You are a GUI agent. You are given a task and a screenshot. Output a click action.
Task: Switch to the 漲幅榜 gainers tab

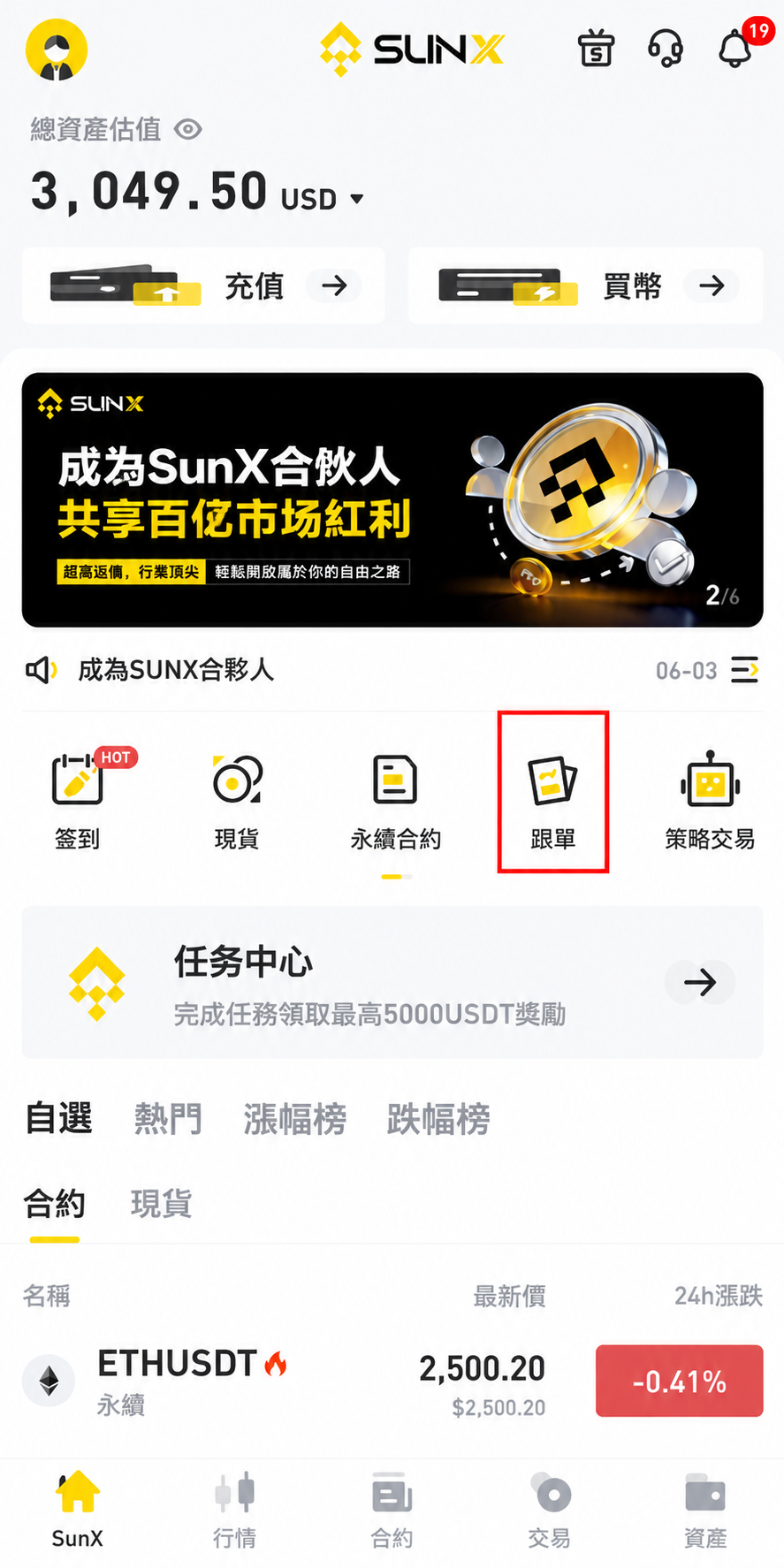tap(295, 1118)
